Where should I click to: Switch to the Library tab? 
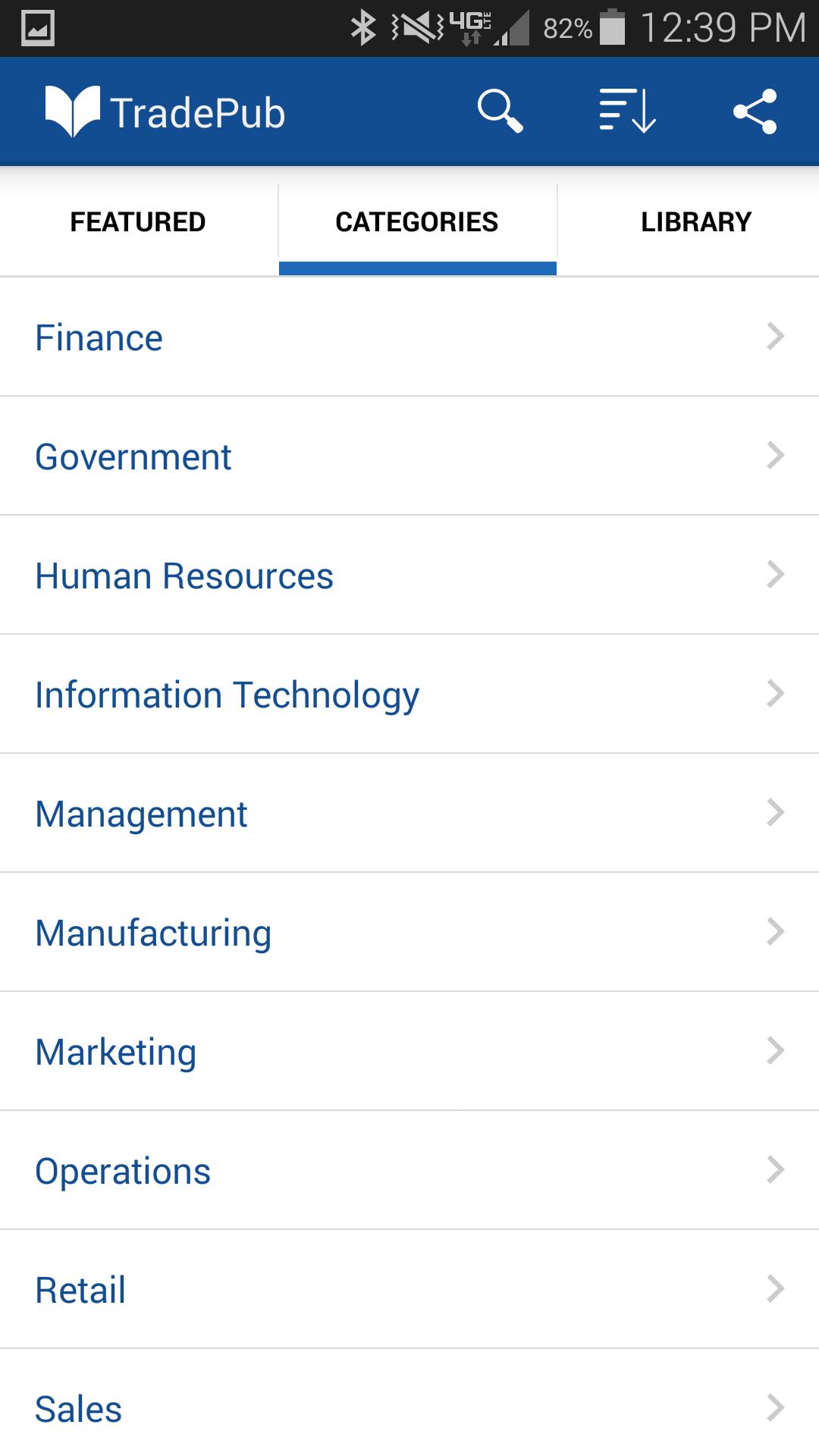[x=695, y=221]
